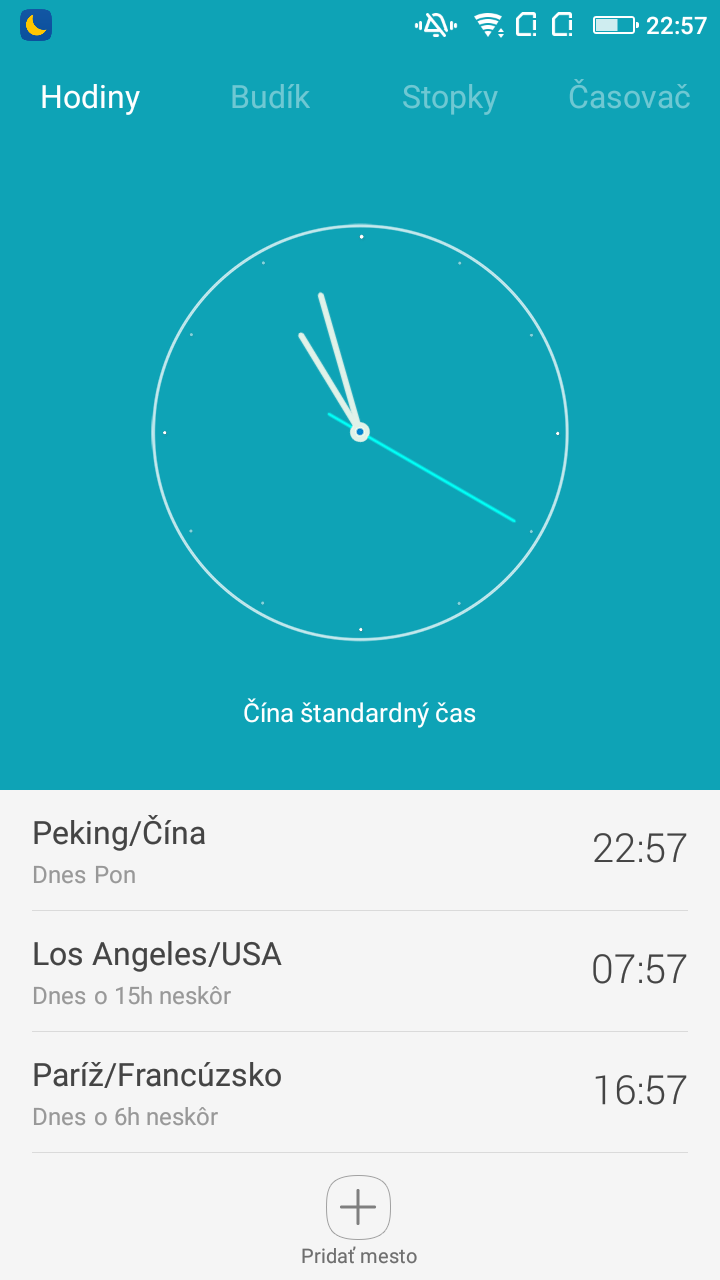Select the Los Angeles/USA row
Viewport: 720px width, 1280px height.
tap(360, 971)
